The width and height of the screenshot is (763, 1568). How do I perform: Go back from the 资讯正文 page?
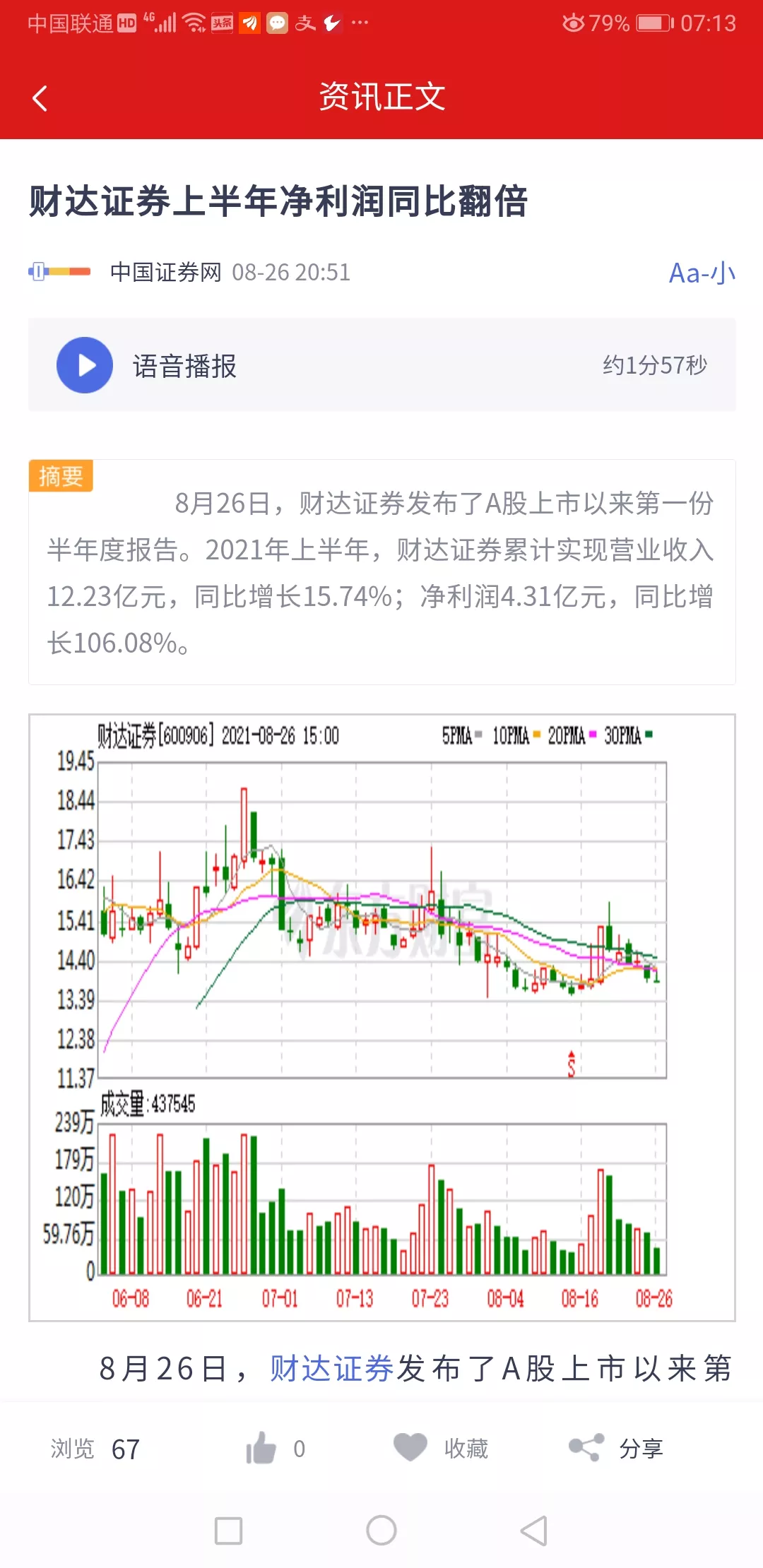[x=40, y=98]
